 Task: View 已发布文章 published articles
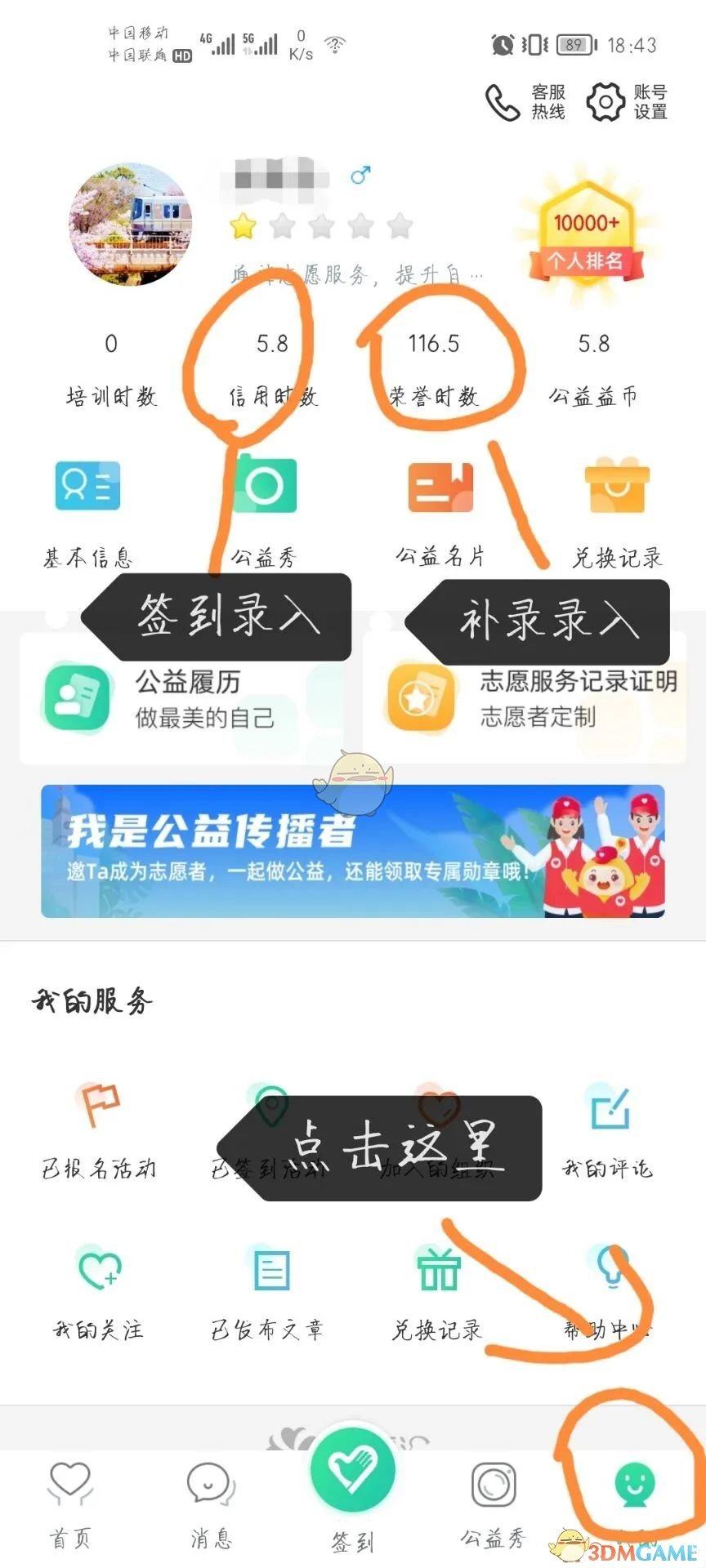pyautogui.click(x=269, y=1292)
